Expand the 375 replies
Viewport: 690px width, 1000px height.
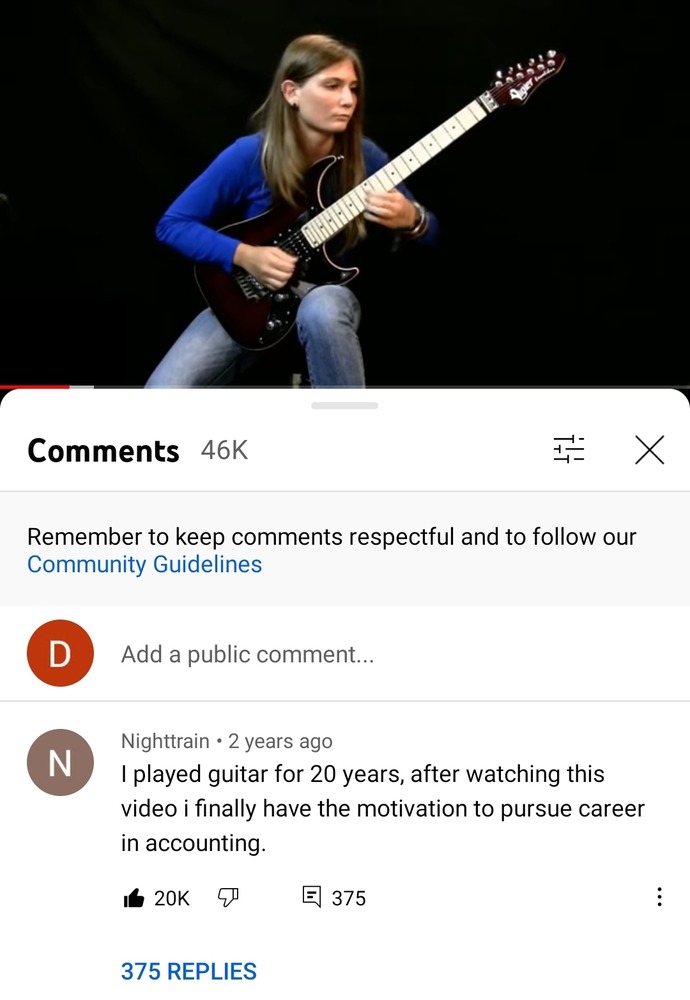tap(189, 971)
